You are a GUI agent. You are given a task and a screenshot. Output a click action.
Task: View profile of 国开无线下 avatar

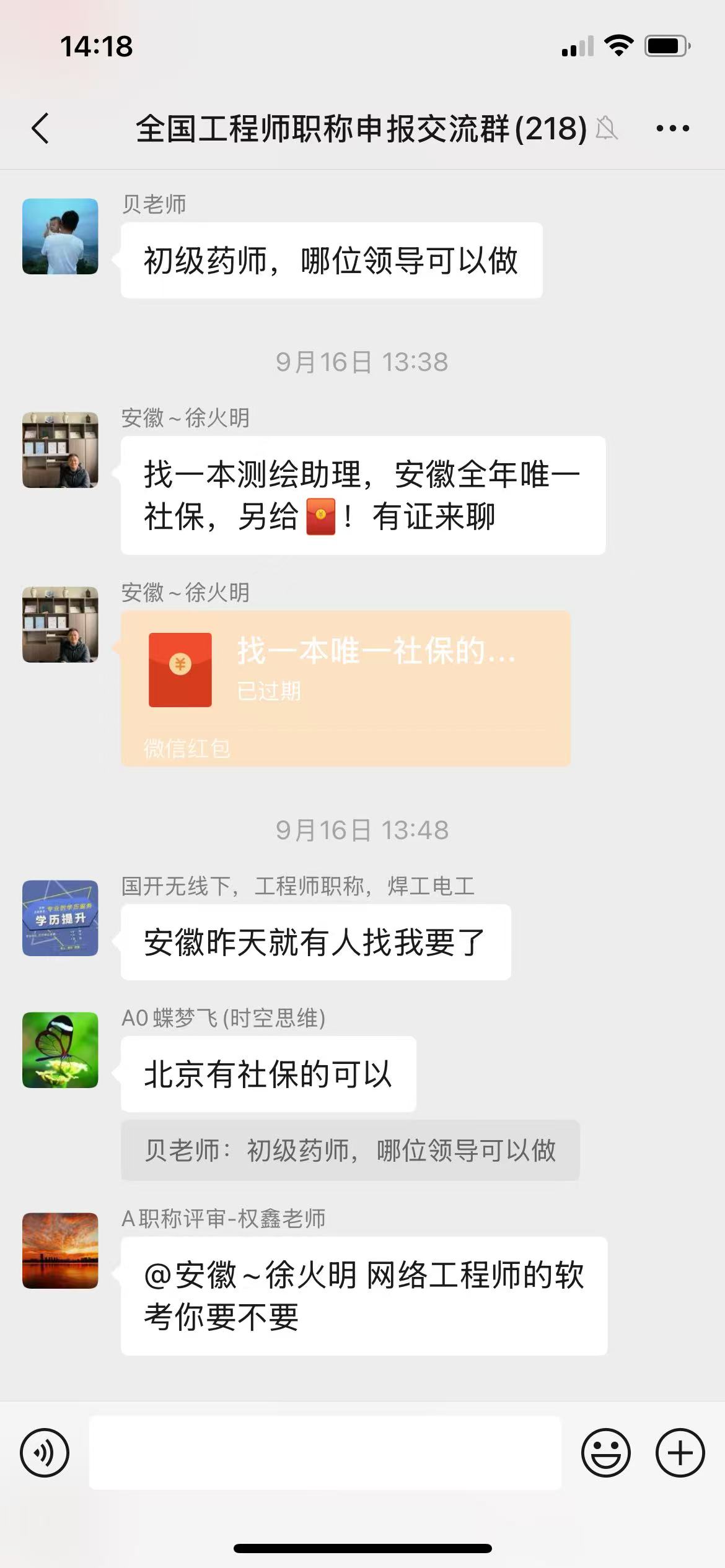[60, 918]
